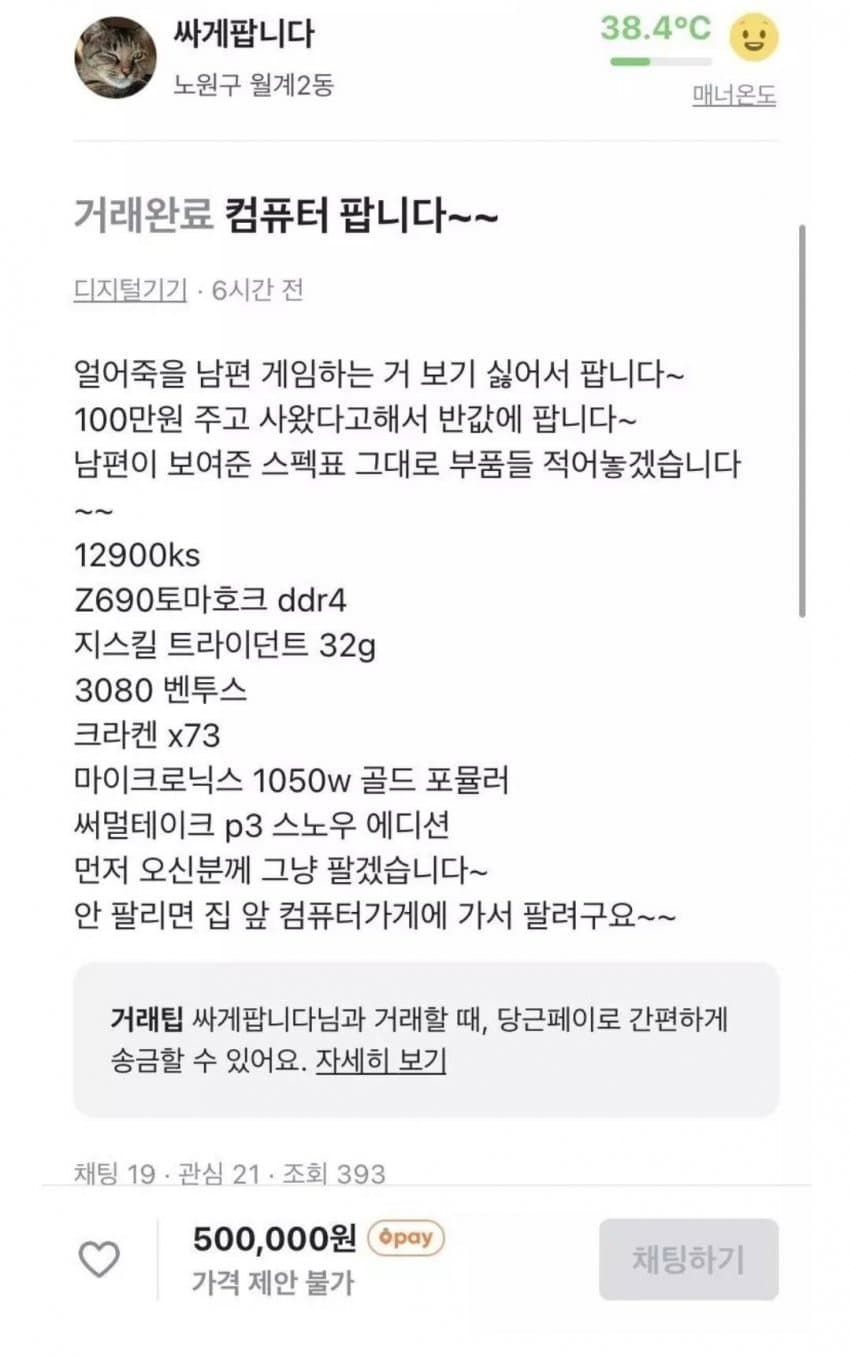Select the seller name 싸게팝니다

pos(242,33)
